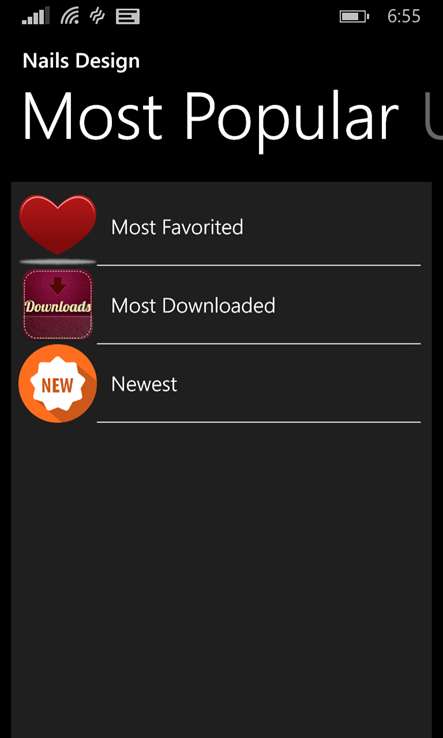Open the Most Downloaded list

click(x=220, y=306)
